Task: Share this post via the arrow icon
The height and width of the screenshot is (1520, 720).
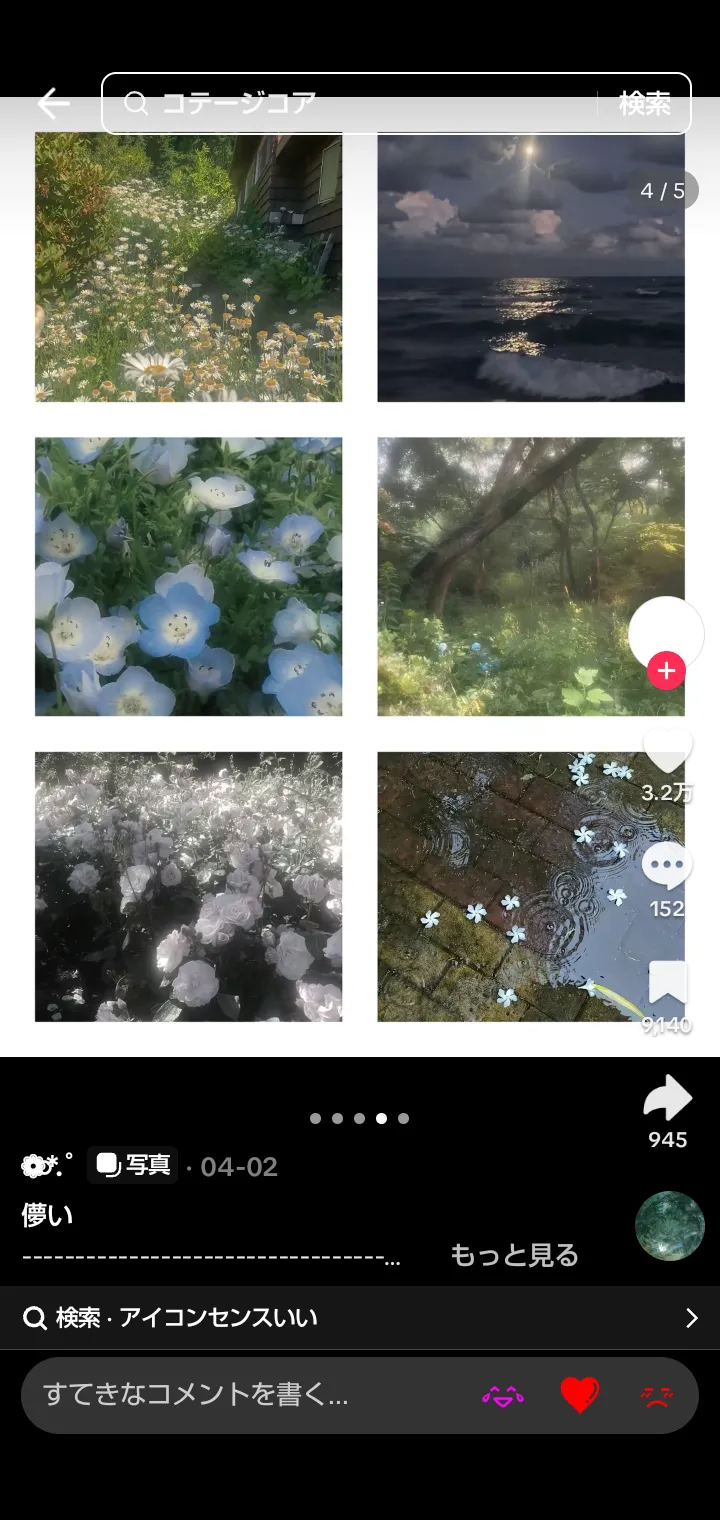Action: (667, 1099)
